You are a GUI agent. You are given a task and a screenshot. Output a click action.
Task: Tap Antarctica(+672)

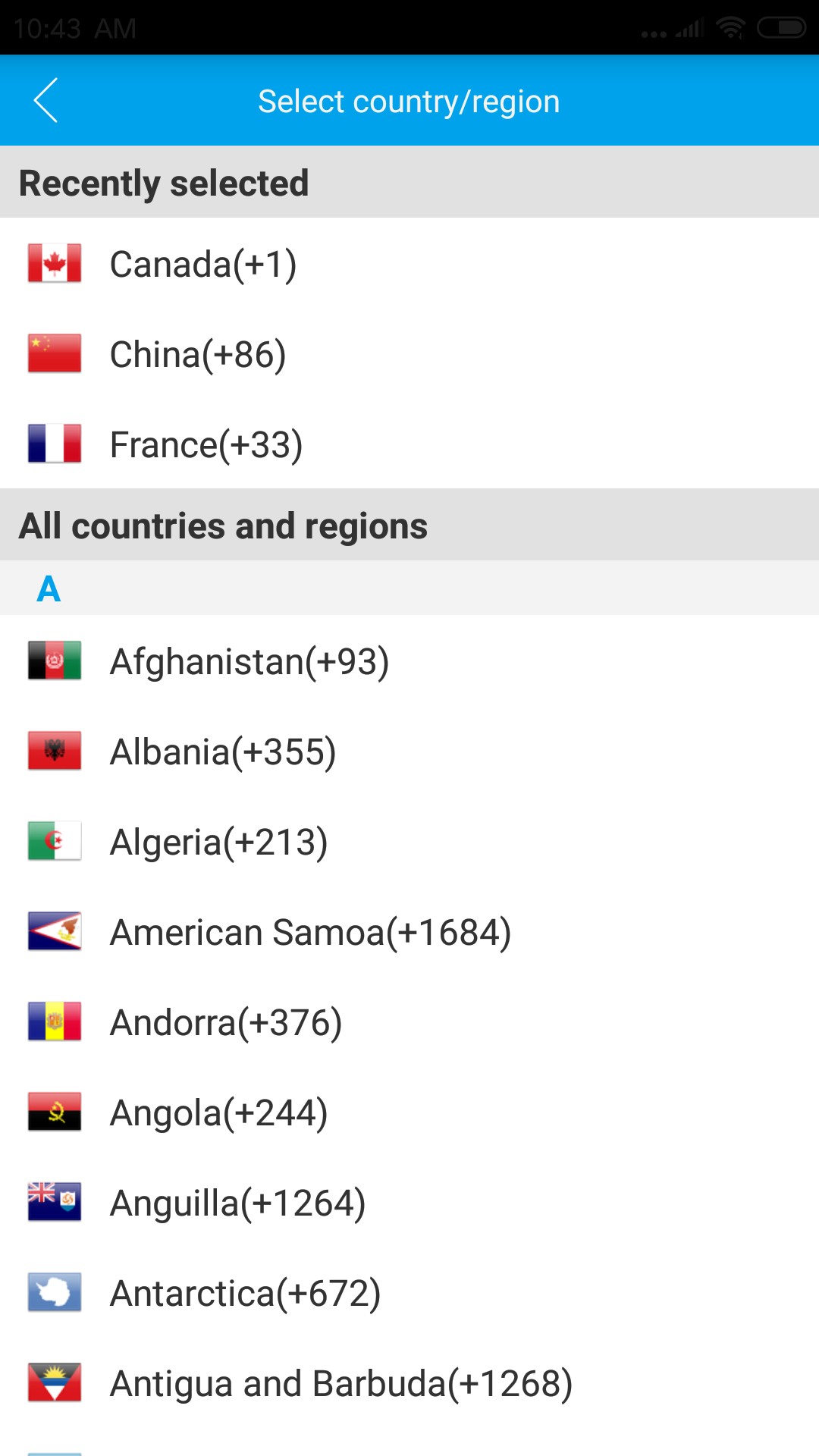pos(245,1293)
